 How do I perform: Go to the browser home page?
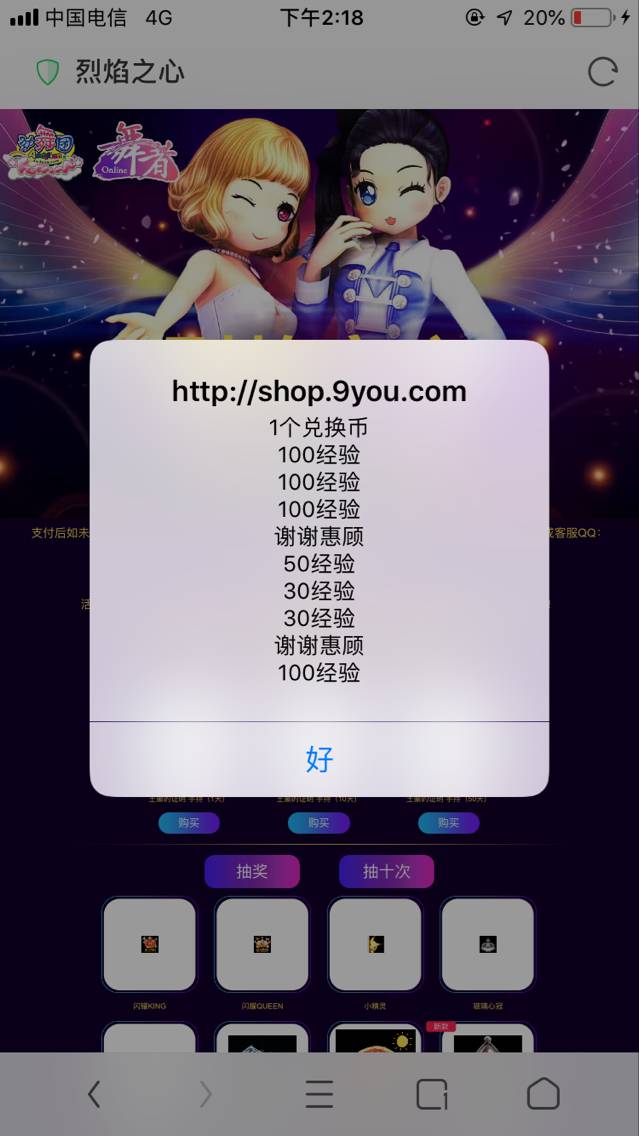click(543, 1094)
